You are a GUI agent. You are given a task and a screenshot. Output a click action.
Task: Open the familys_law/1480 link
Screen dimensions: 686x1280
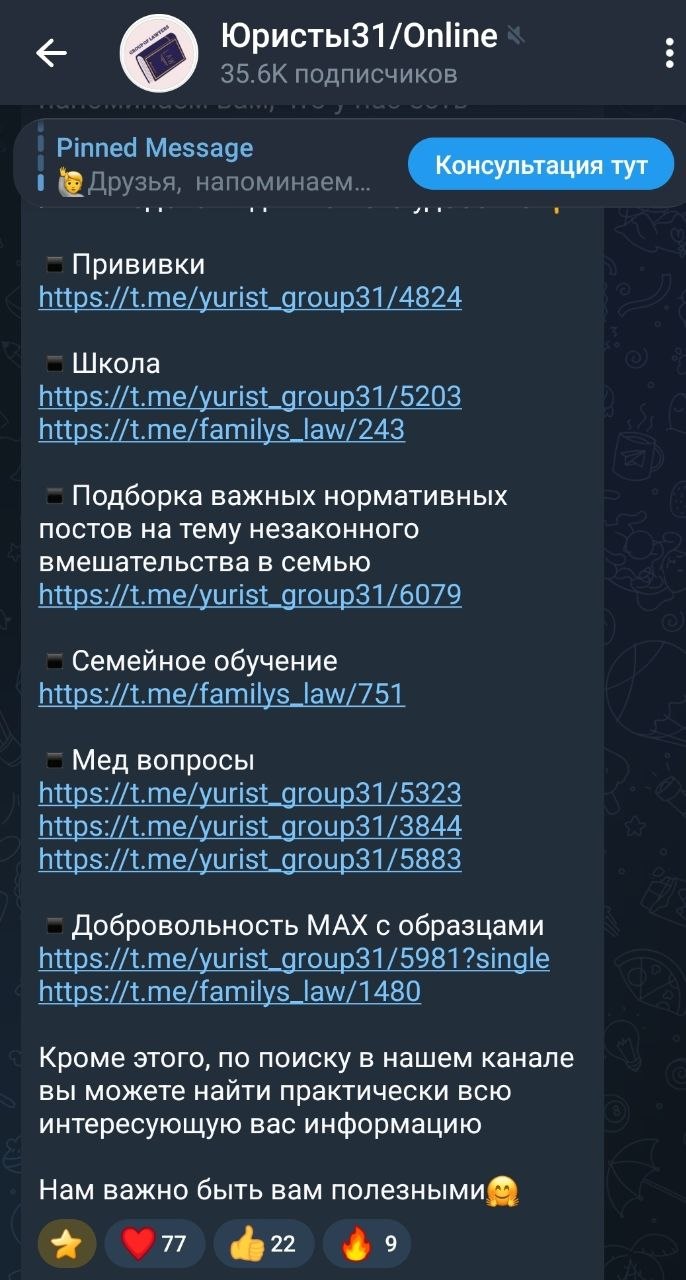[x=229, y=991]
